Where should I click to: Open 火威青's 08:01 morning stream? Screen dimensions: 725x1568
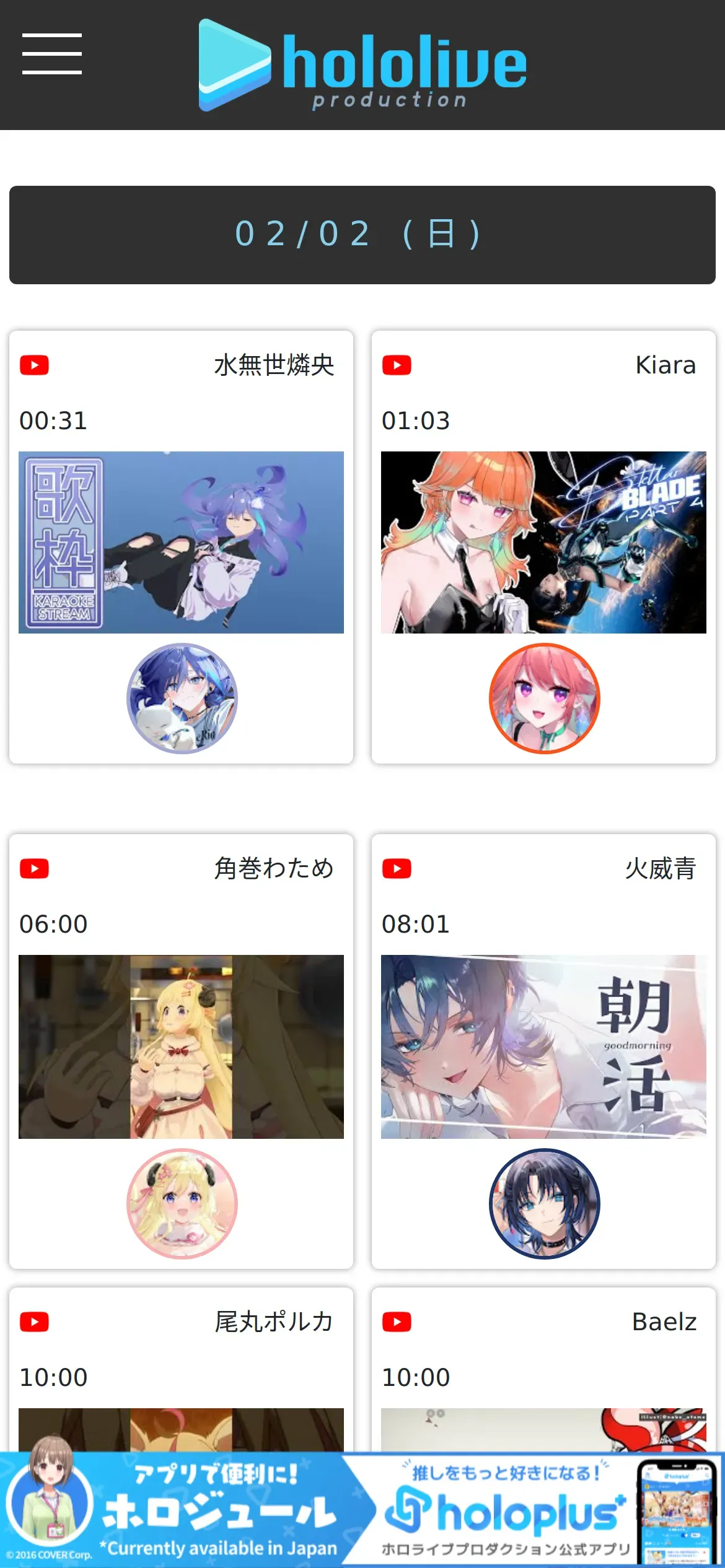543,1047
